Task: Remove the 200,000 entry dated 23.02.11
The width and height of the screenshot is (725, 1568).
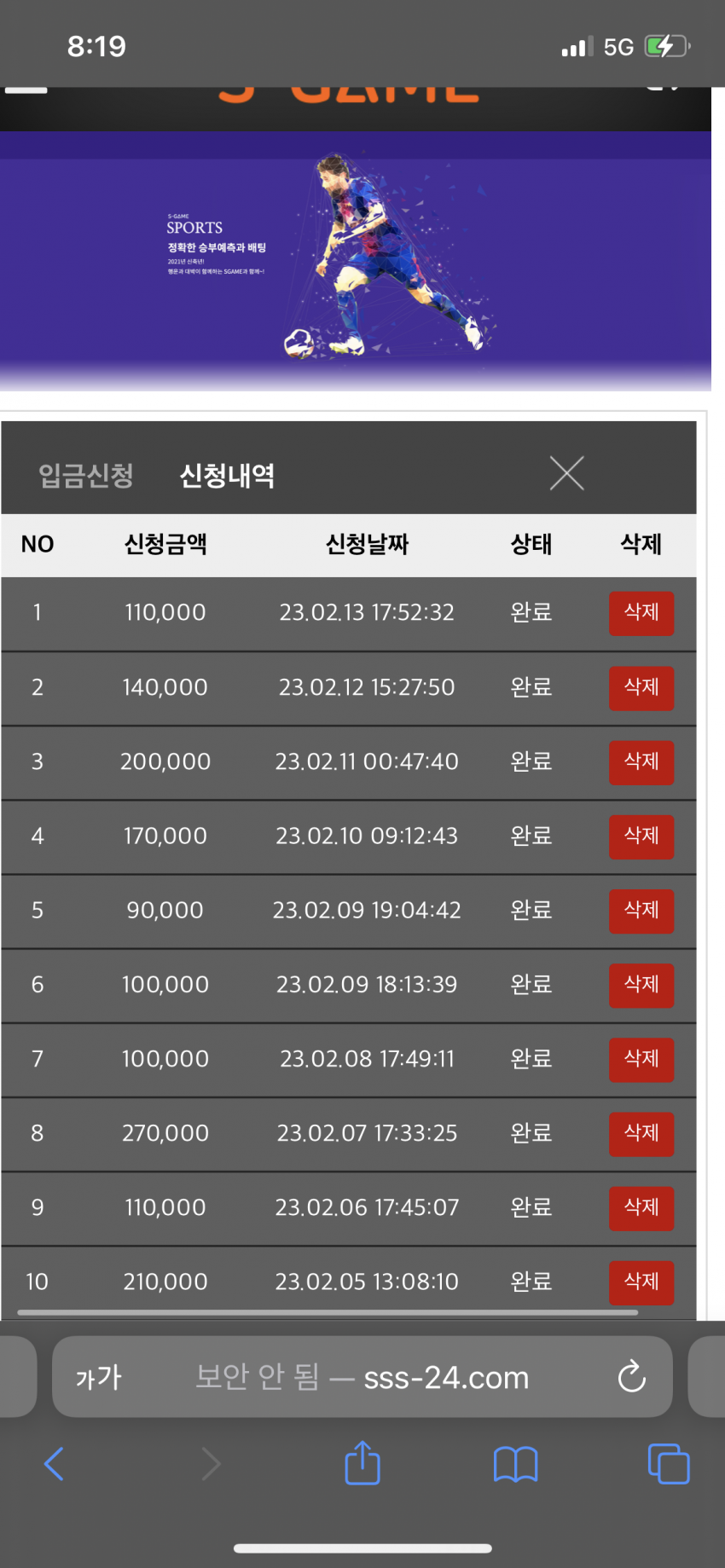Action: coord(641,762)
